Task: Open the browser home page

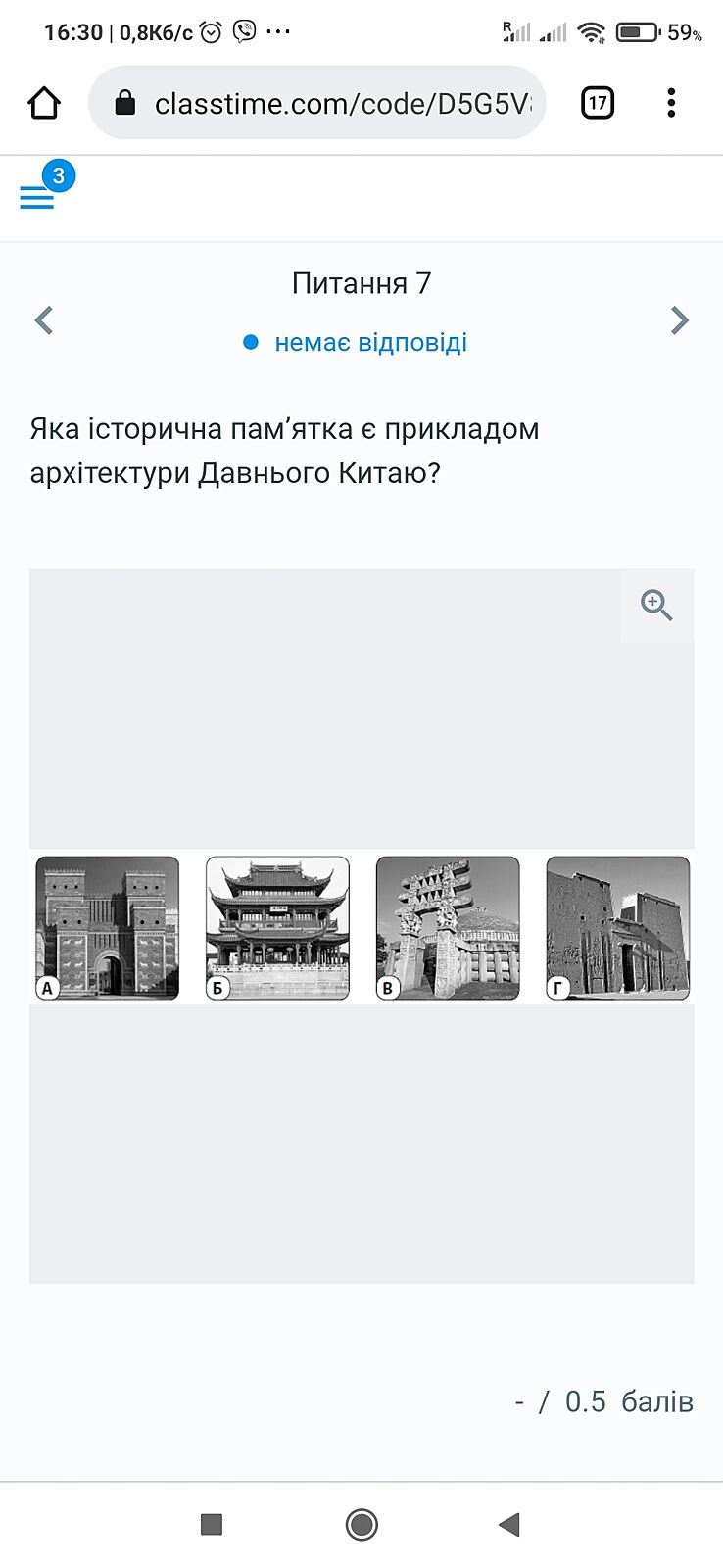Action: 44,103
